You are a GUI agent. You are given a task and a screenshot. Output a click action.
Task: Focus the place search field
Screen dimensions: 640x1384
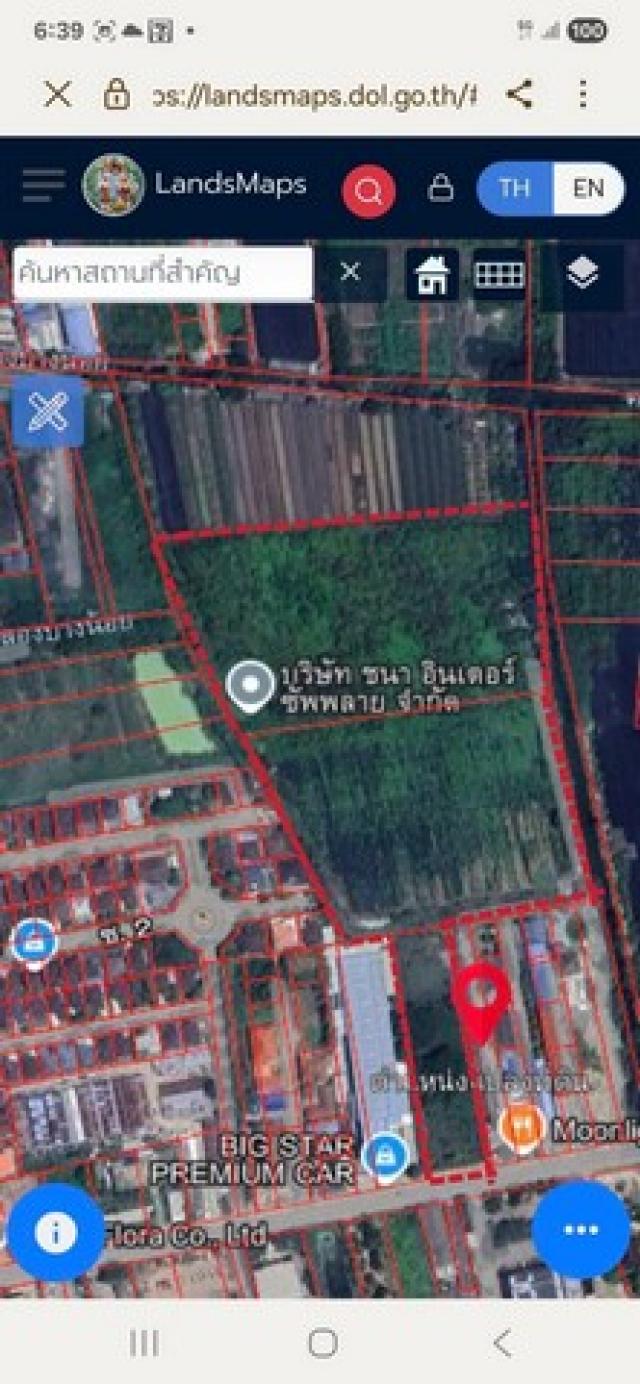(162, 272)
